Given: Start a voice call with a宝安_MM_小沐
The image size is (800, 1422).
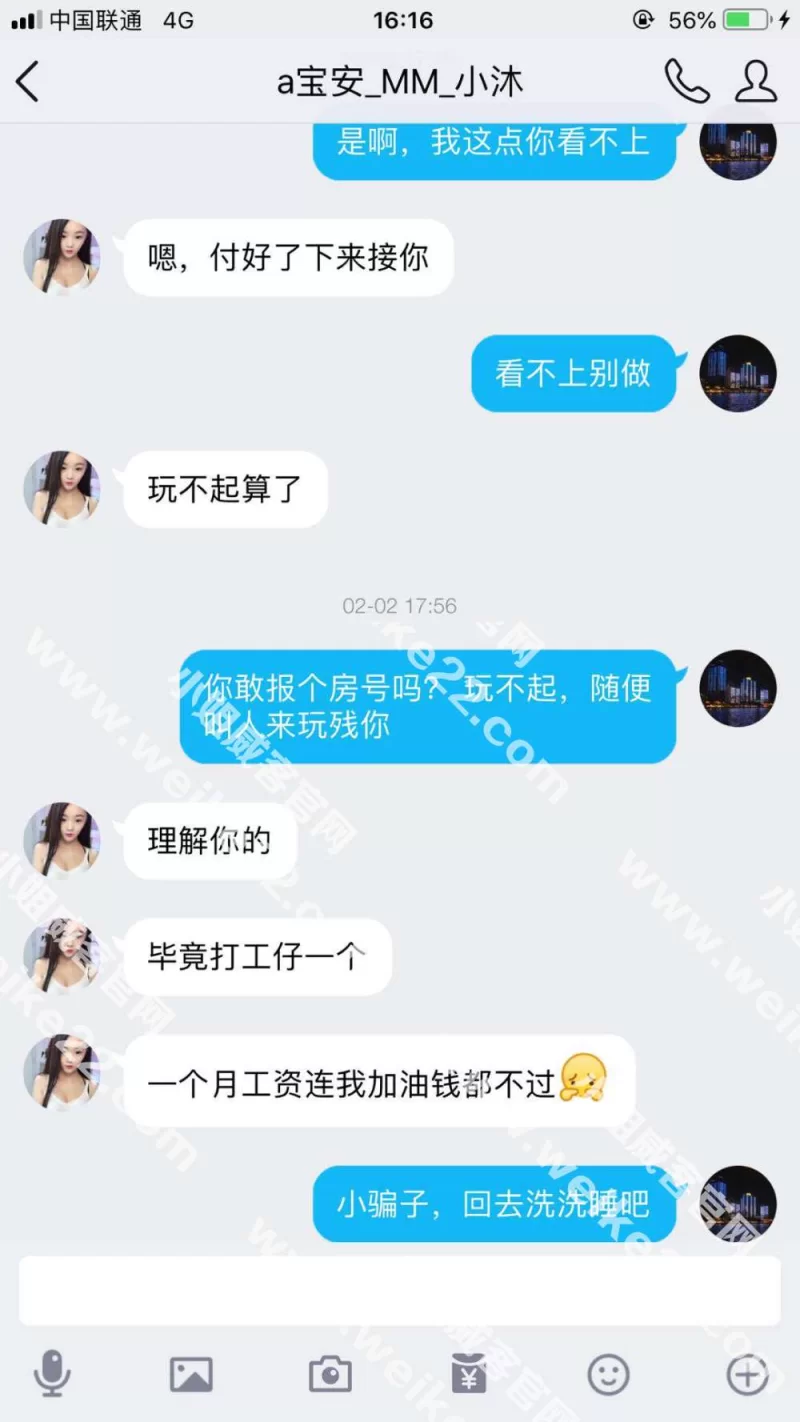Looking at the screenshot, I should coord(686,81).
